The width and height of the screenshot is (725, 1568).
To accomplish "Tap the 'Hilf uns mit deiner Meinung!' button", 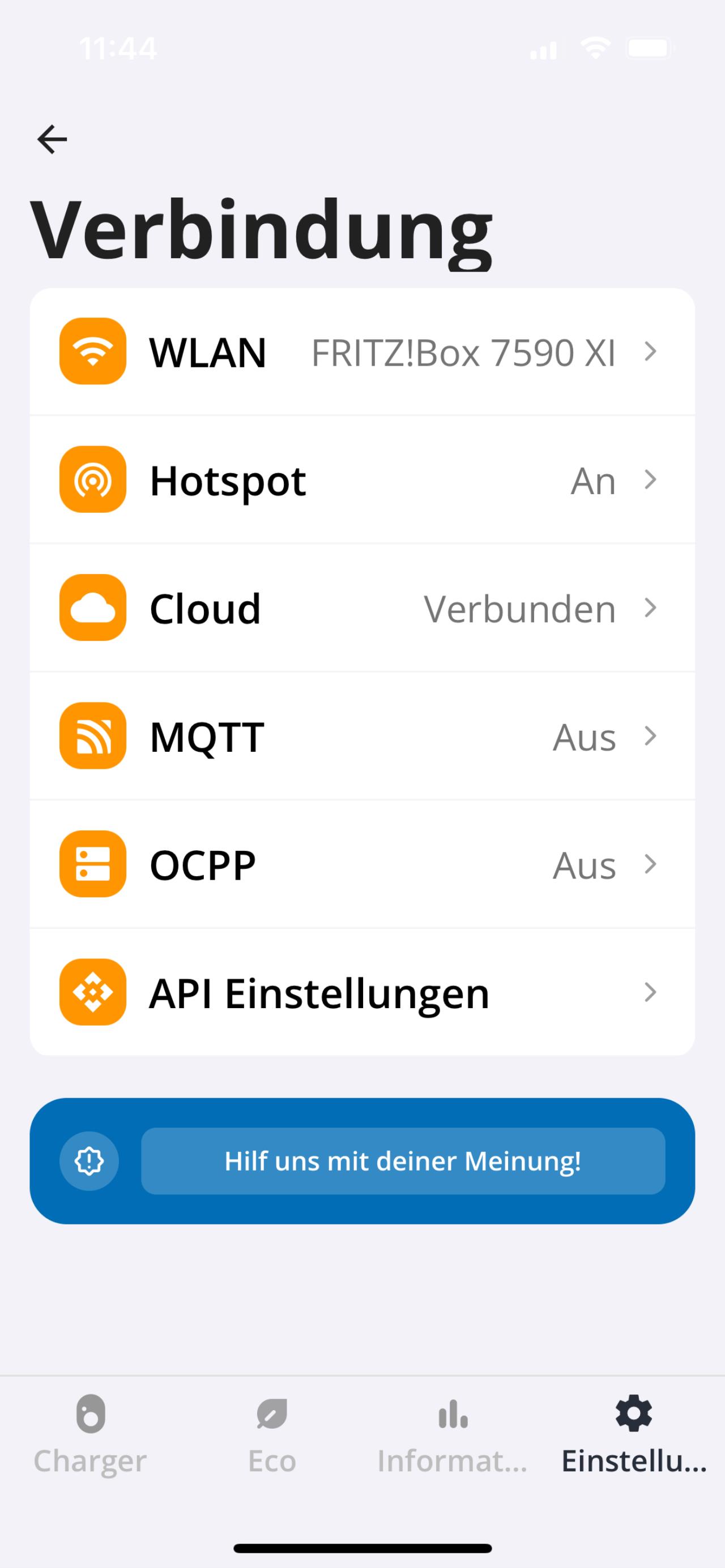I will 403,1161.
